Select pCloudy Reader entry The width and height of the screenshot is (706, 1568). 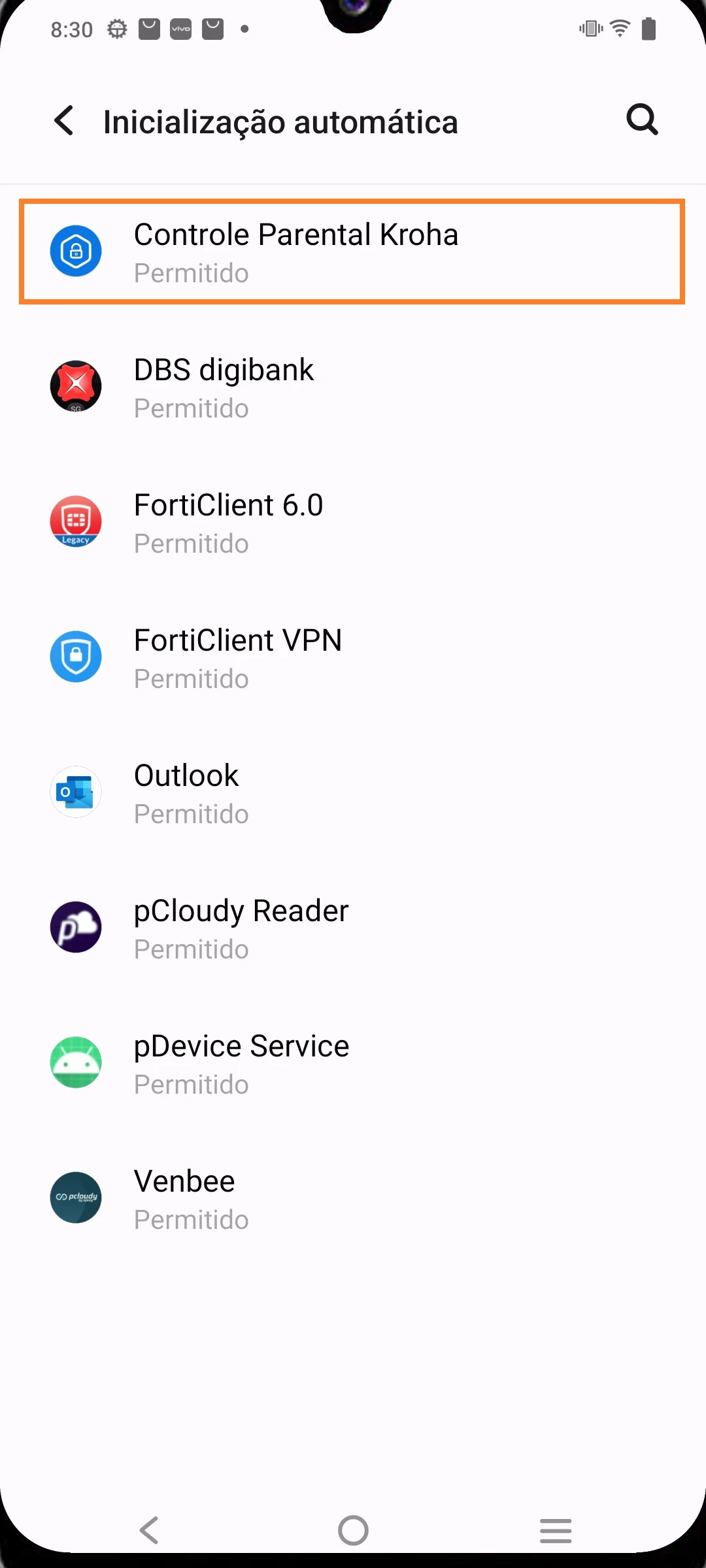coord(353,928)
